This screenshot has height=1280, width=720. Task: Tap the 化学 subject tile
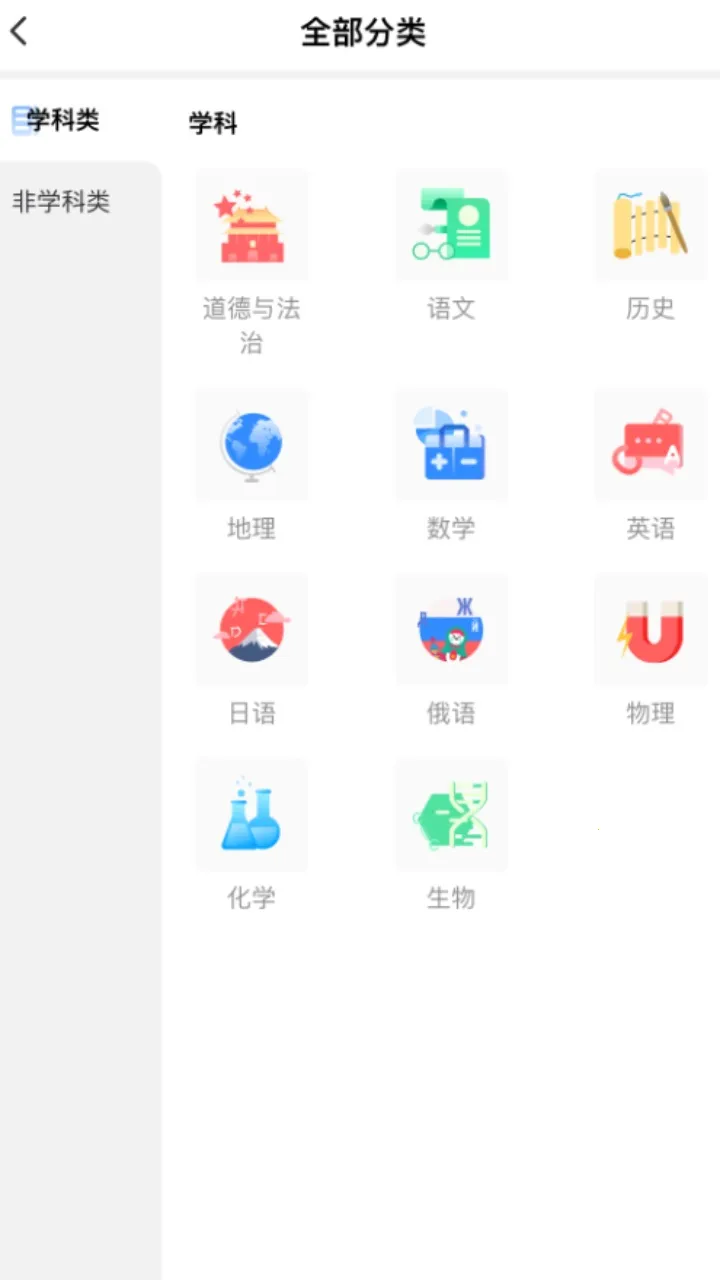252,816
